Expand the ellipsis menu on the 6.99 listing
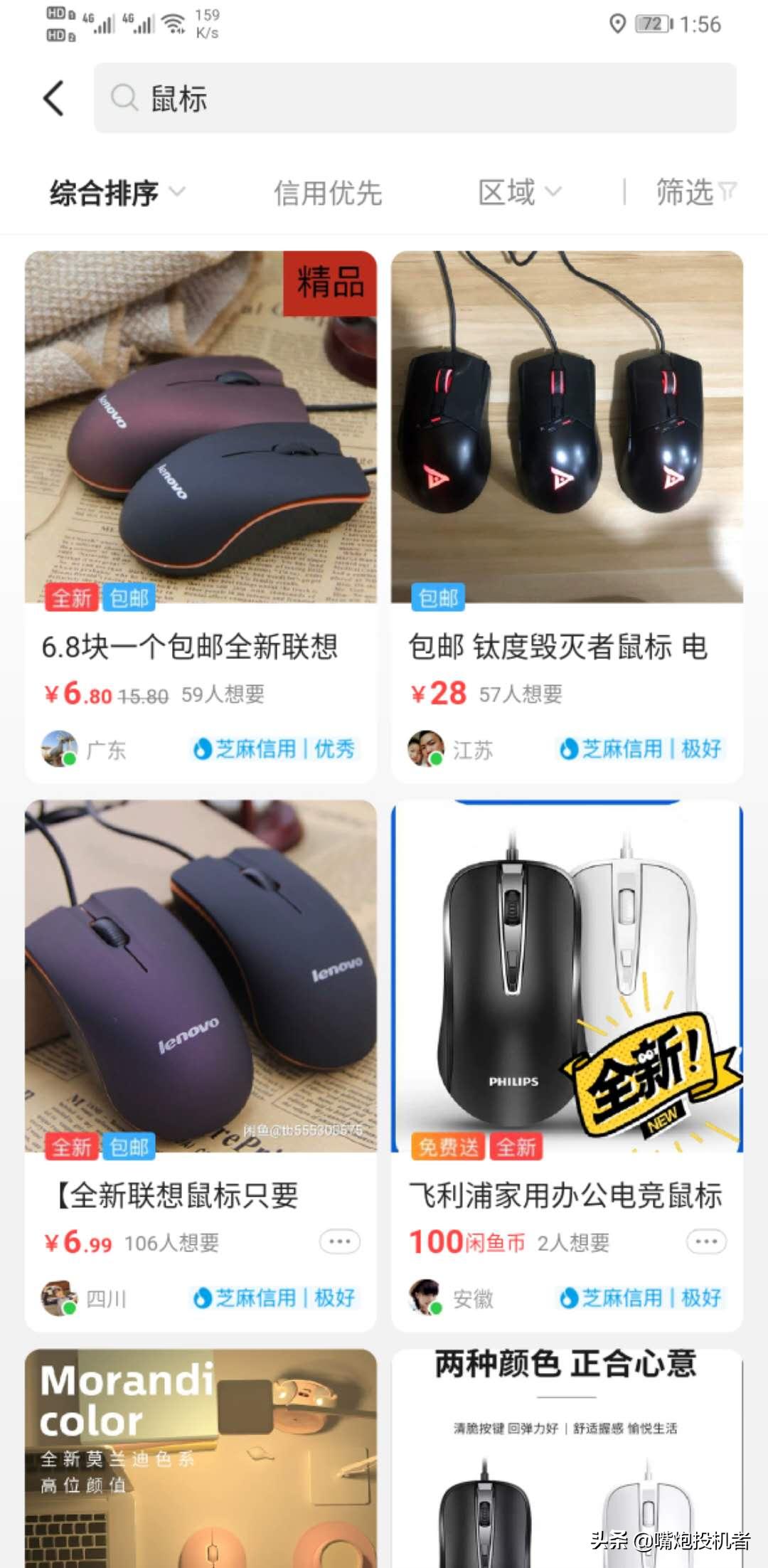Viewport: 768px width, 1568px height. pyautogui.click(x=339, y=1241)
